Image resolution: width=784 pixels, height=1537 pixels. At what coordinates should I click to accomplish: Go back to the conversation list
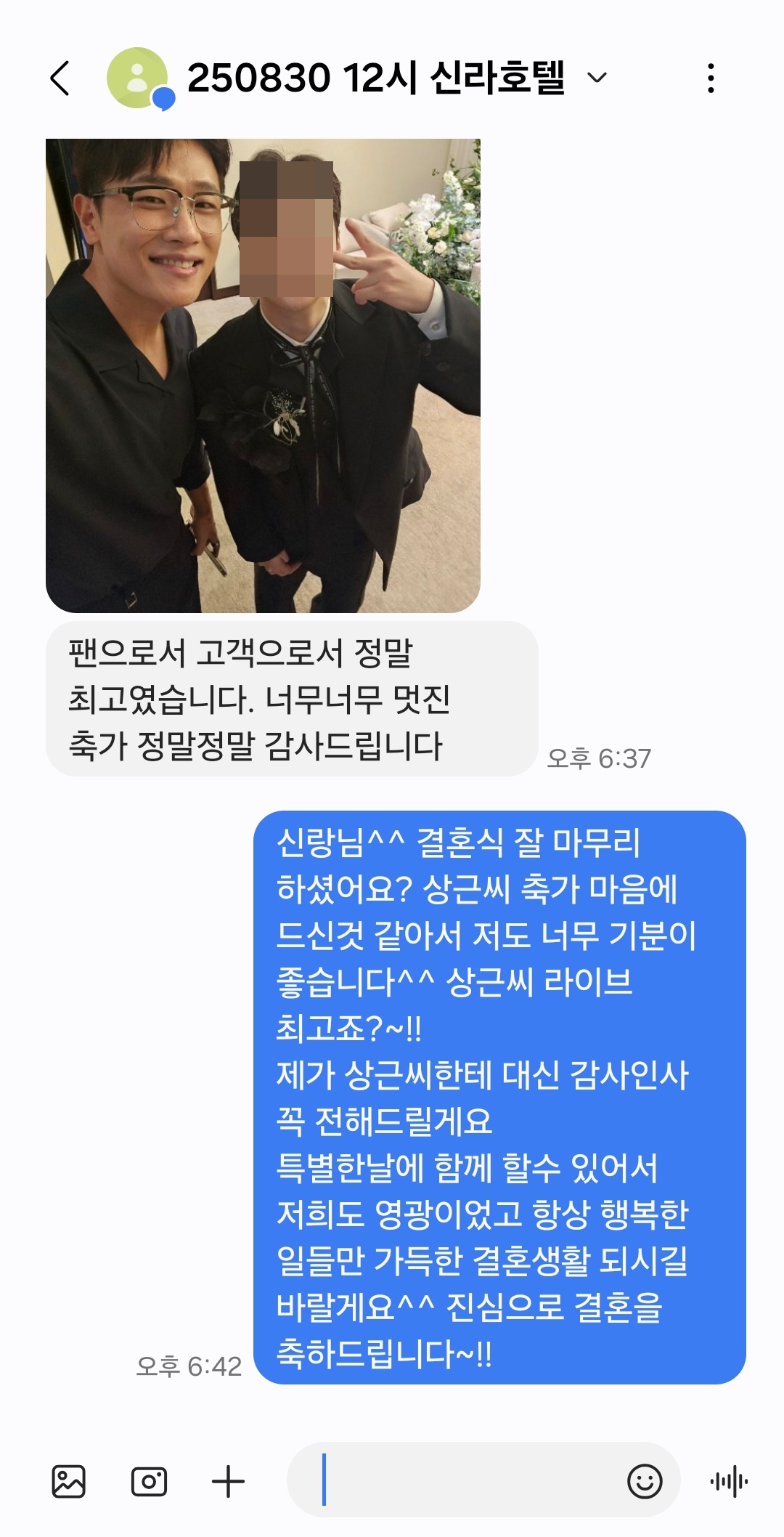(60, 78)
